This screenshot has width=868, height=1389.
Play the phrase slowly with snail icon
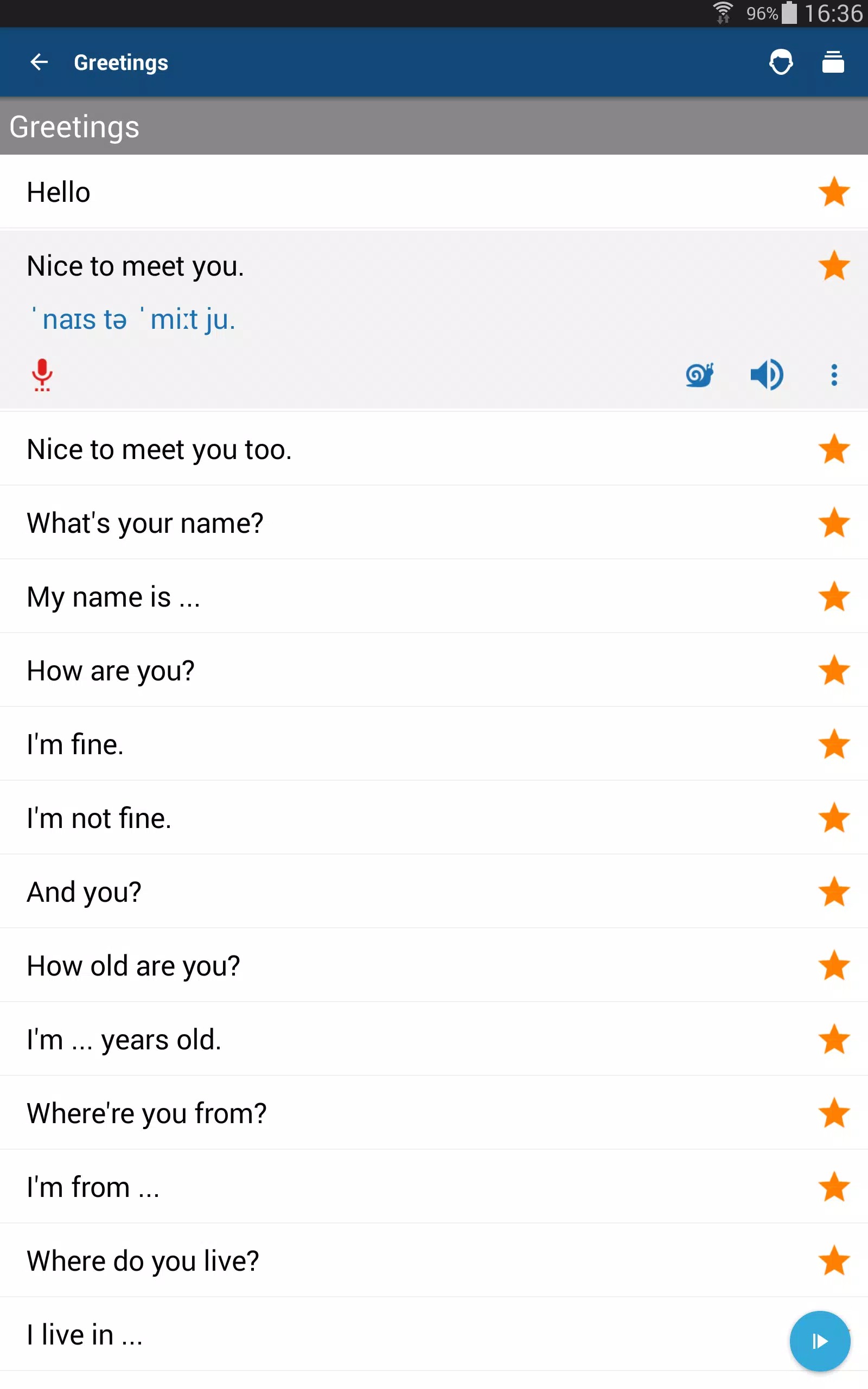pos(699,375)
